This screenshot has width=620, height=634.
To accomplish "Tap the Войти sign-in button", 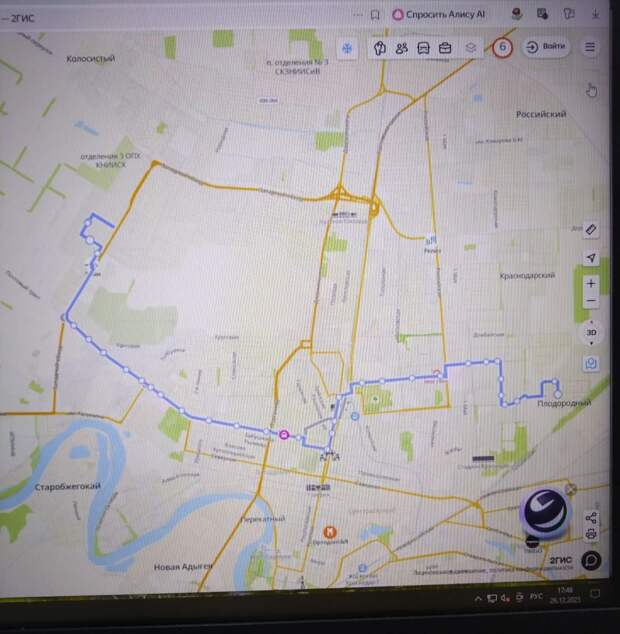I will point(546,47).
